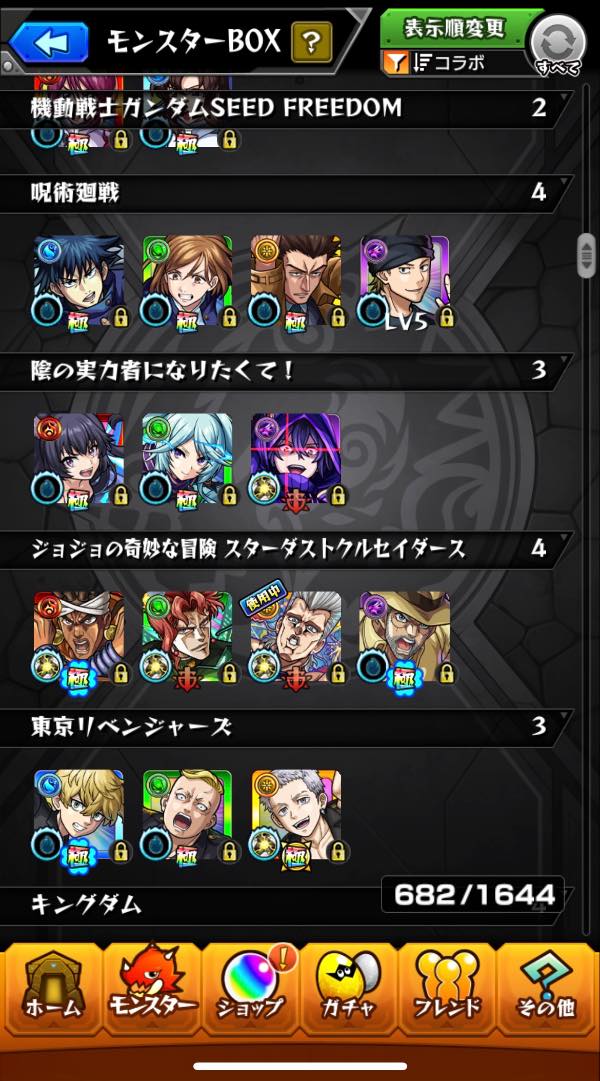Viewport: 600px width, 1081px height.
Task: Select the red-haired monster in the ジョジョ row
Action: [x=187, y=637]
